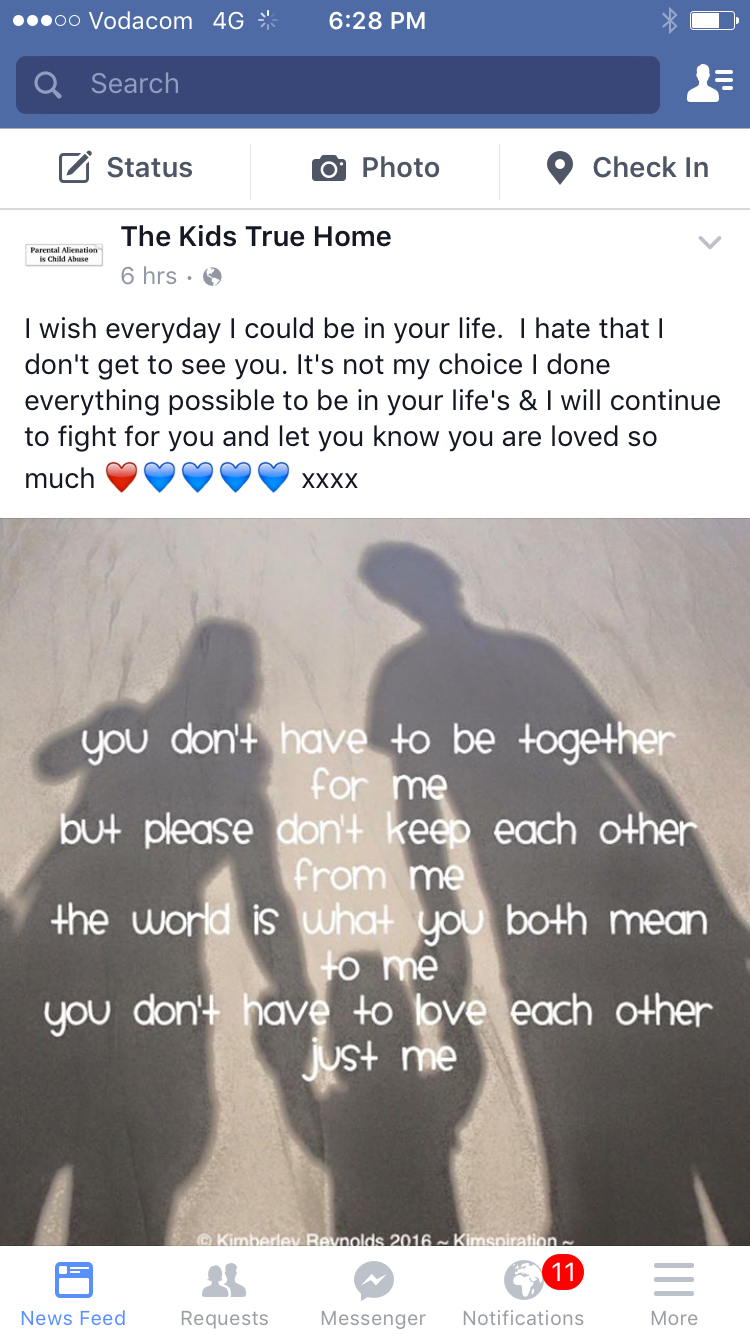Screen dimensions: 750x1334
Task: Expand the post options chevron
Action: coord(709,242)
